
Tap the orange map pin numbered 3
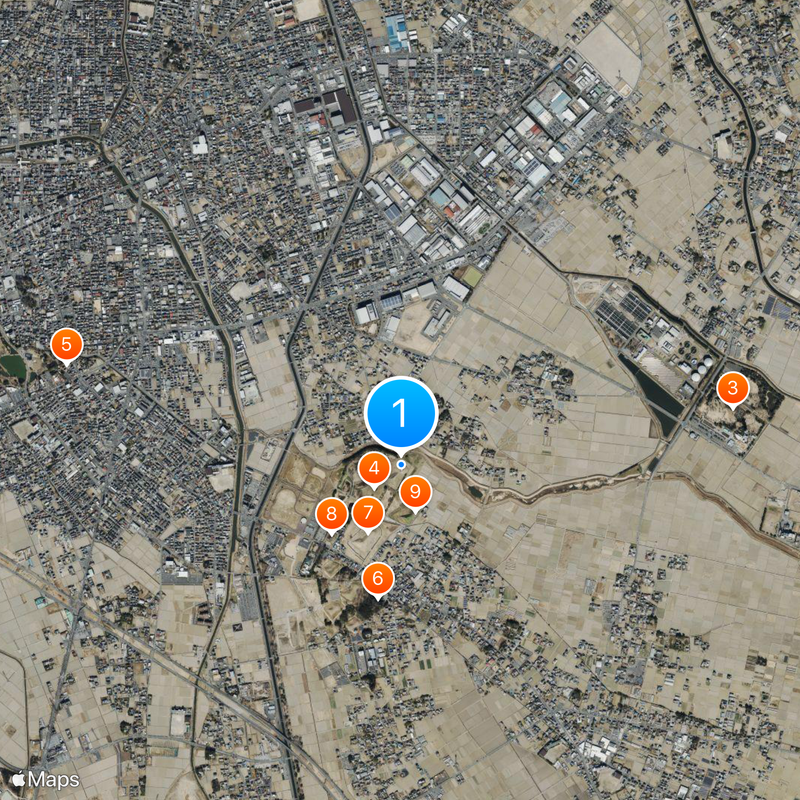tap(732, 389)
